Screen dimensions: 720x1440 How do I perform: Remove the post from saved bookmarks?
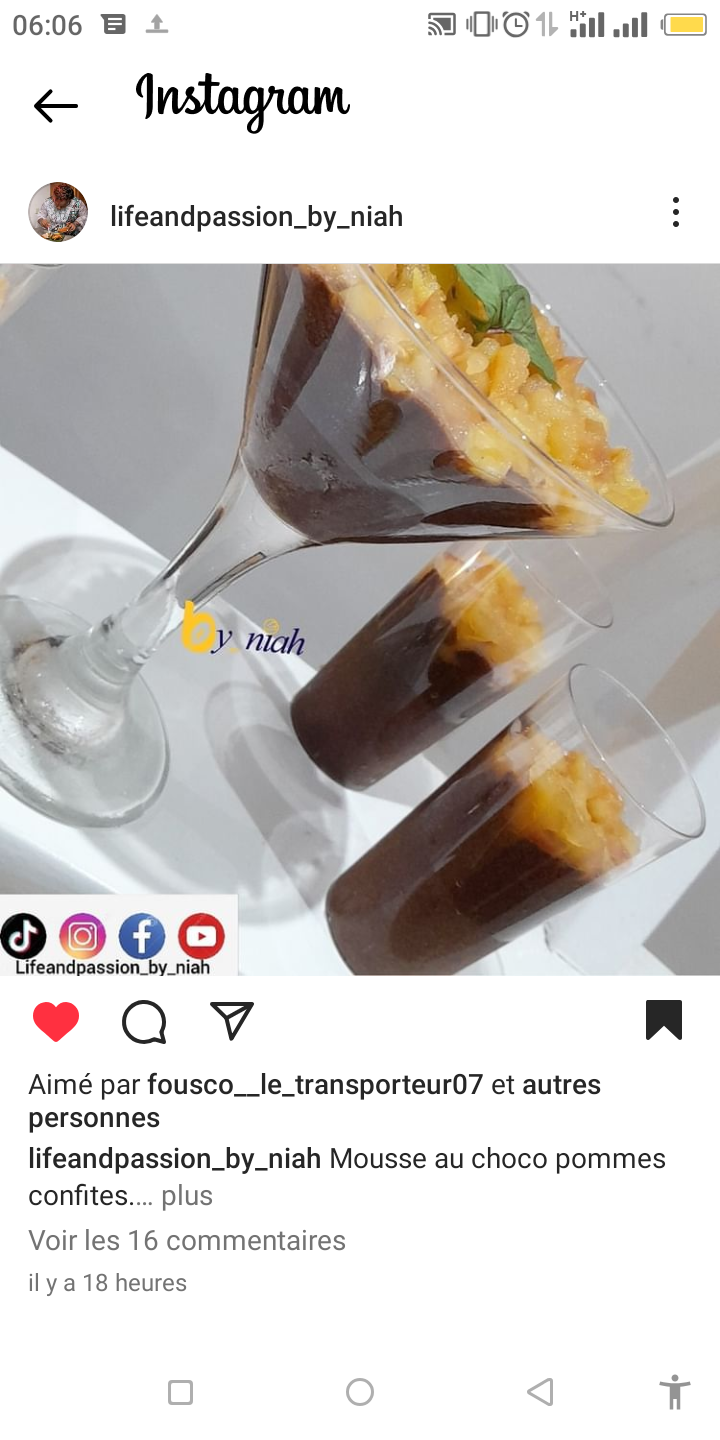[664, 1020]
